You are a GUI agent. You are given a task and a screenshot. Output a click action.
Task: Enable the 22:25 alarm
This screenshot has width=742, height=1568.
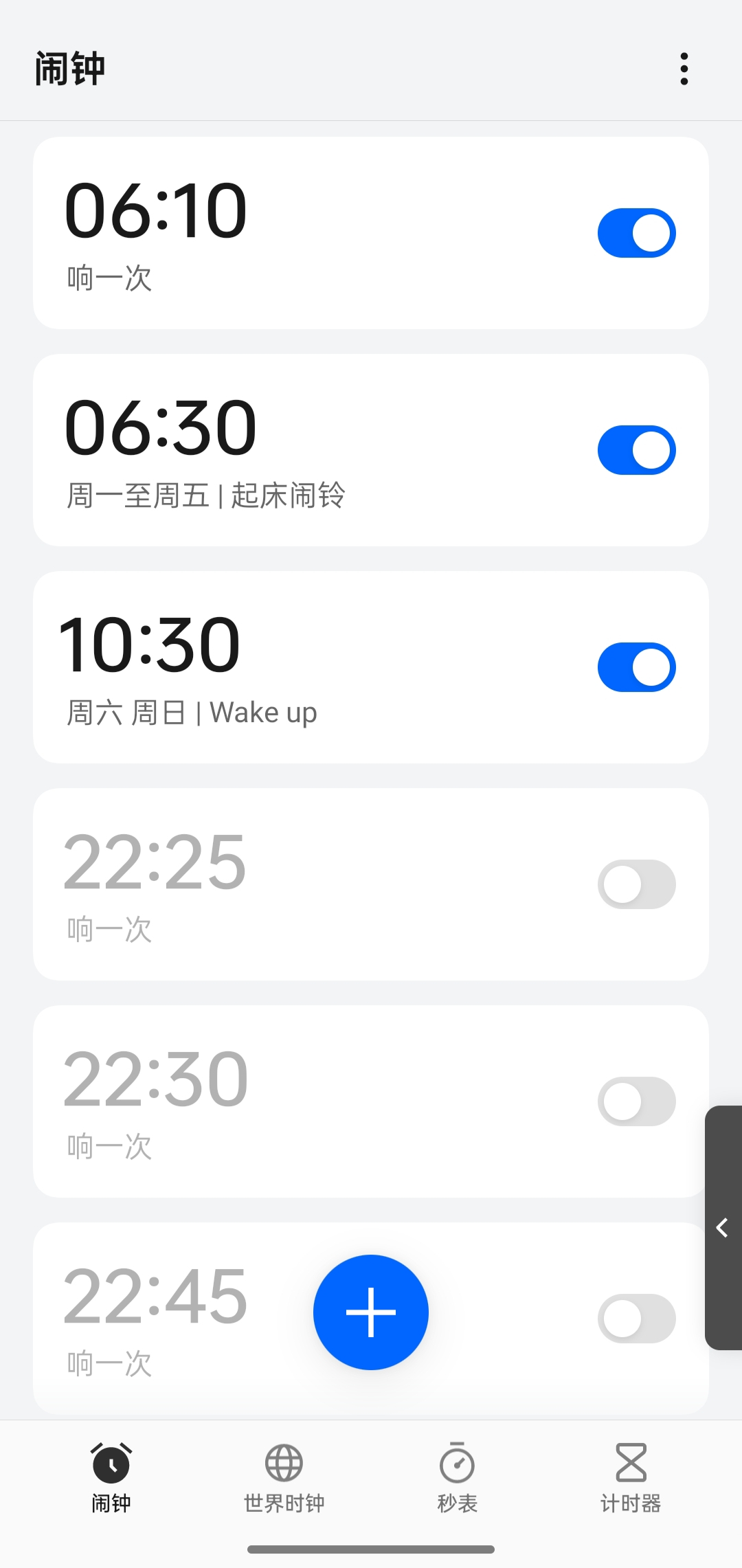click(637, 884)
